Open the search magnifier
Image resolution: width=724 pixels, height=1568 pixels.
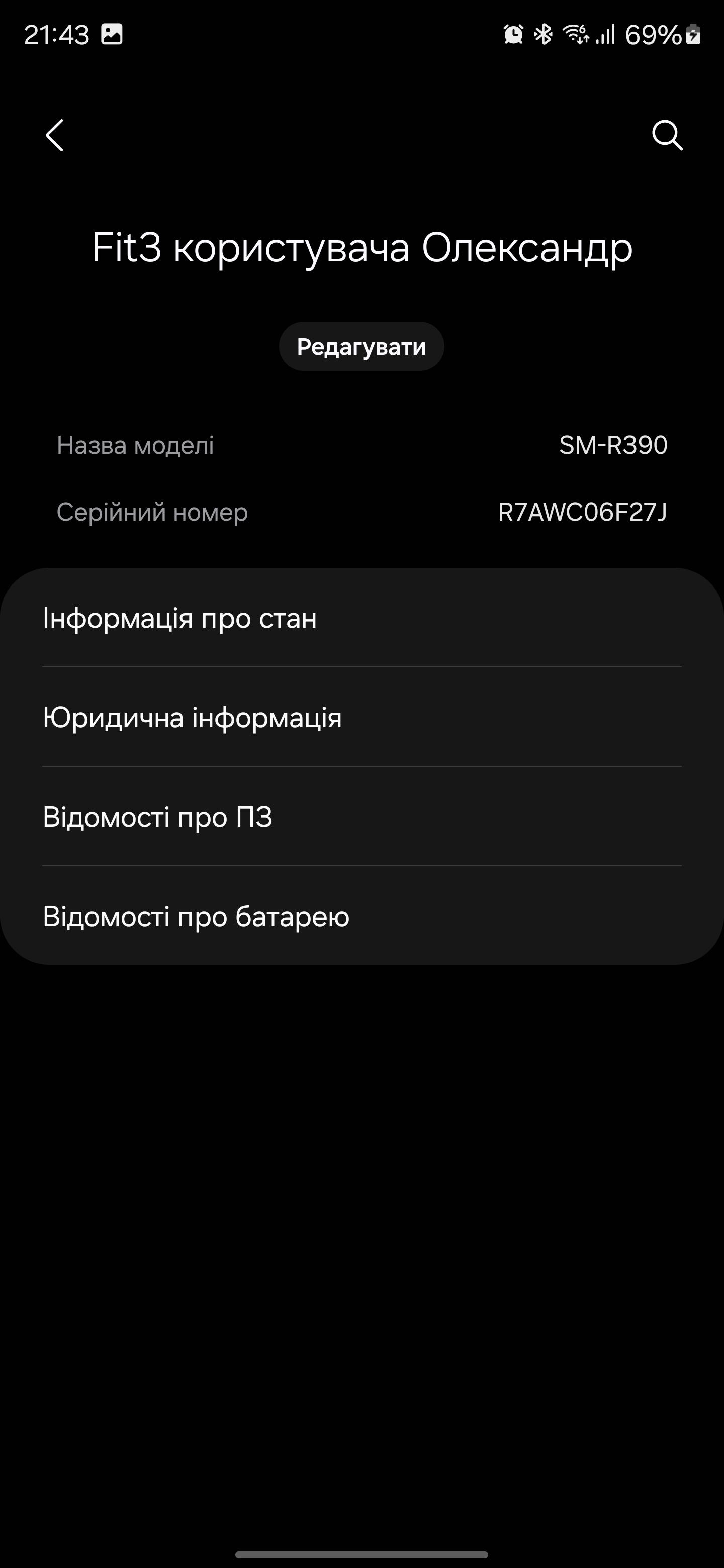coord(667,135)
